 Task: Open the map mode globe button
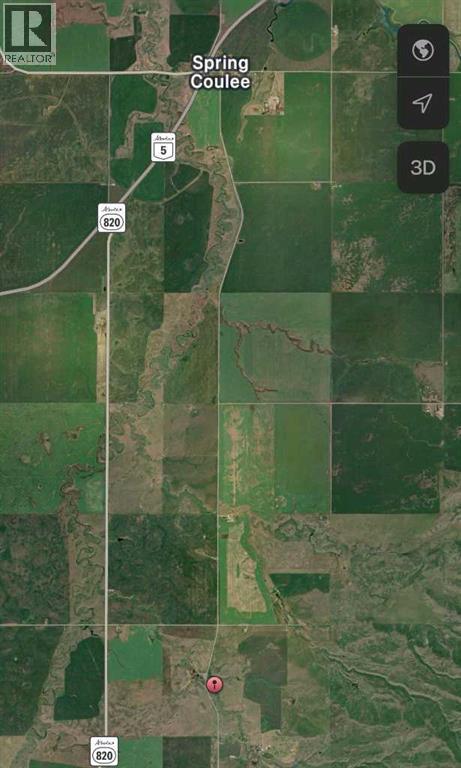[x=423, y=50]
